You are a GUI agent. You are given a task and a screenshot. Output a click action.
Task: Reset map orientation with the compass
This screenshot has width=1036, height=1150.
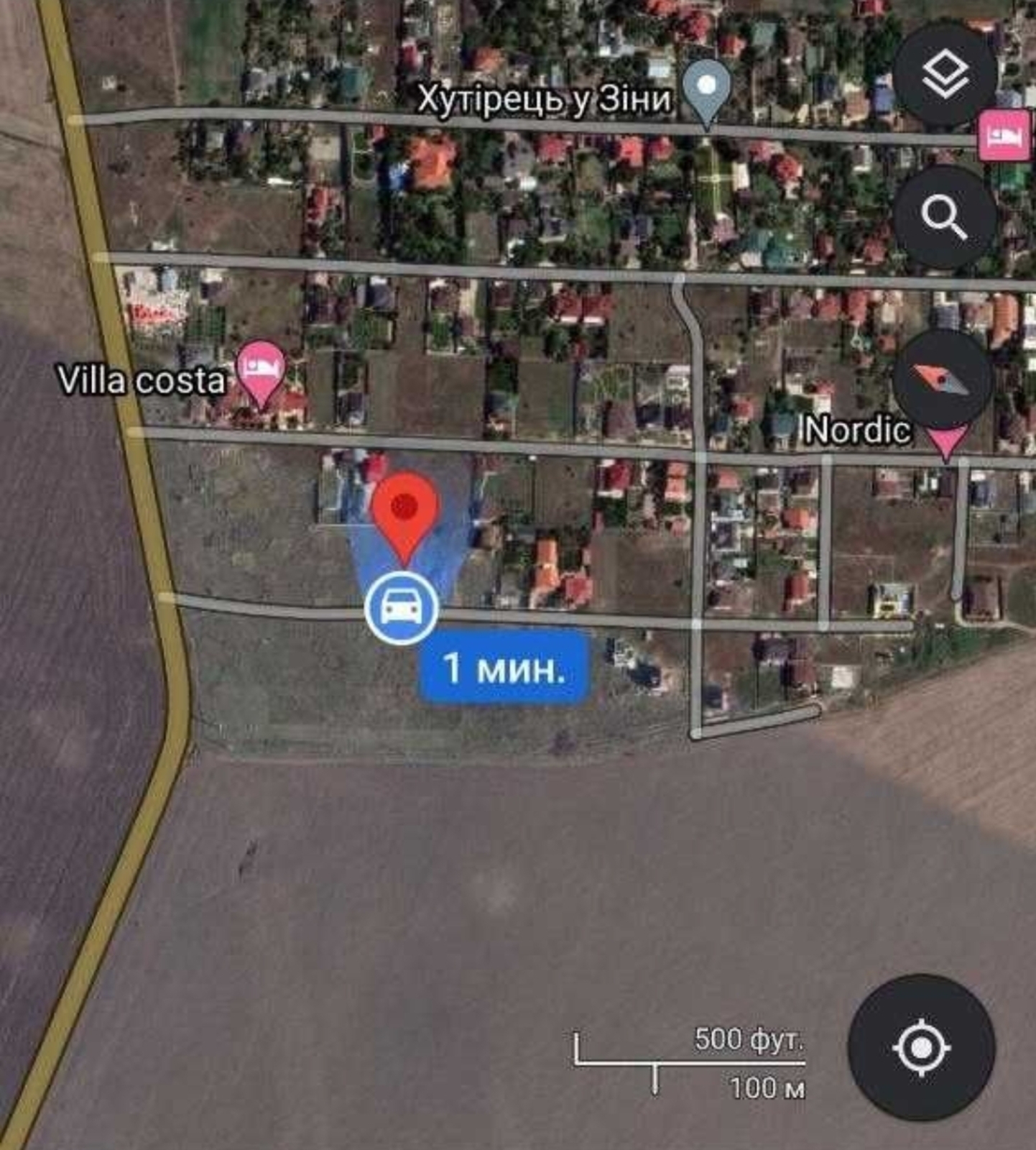pyautogui.click(x=942, y=379)
